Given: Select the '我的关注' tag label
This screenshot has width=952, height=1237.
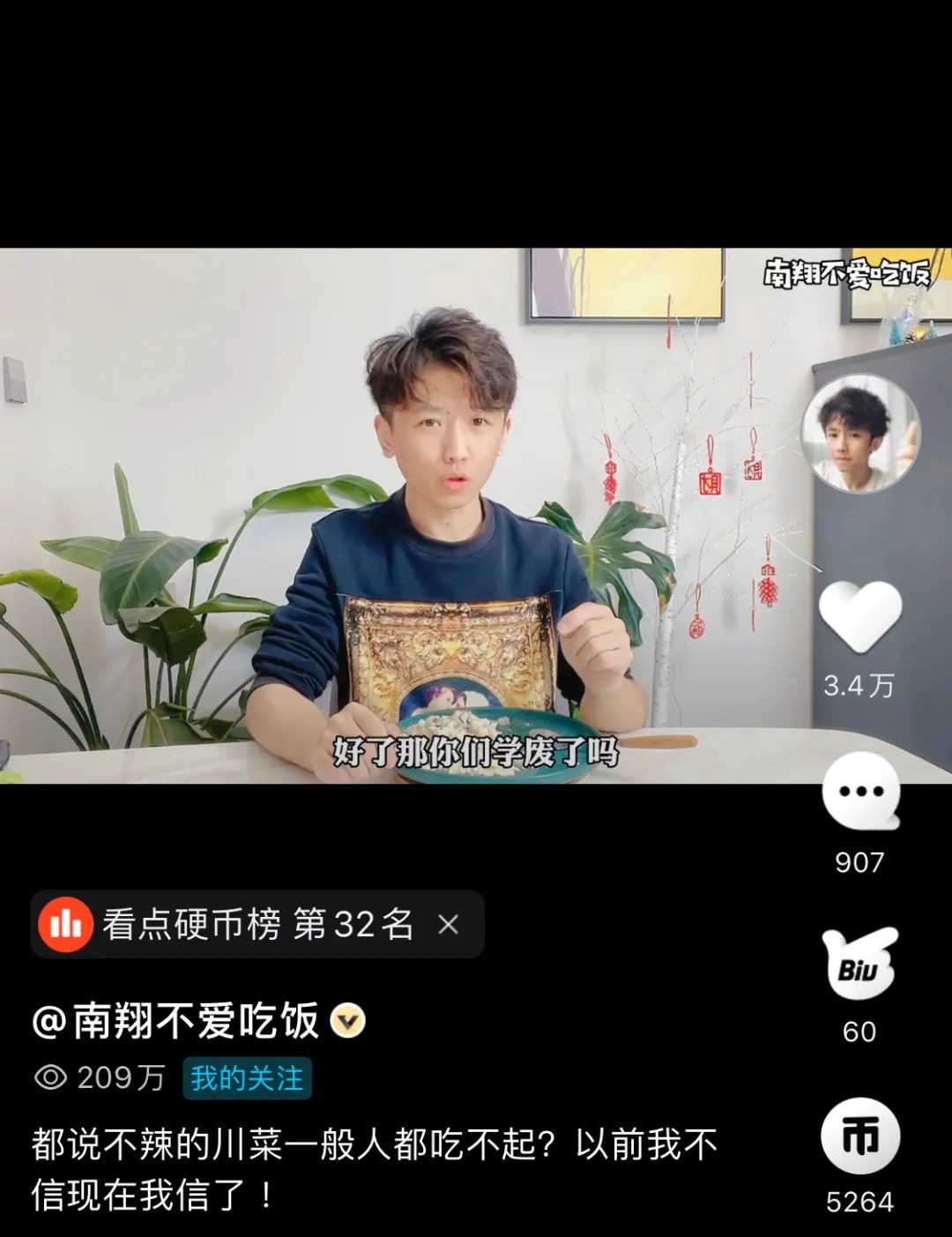Looking at the screenshot, I should click(x=248, y=1077).
